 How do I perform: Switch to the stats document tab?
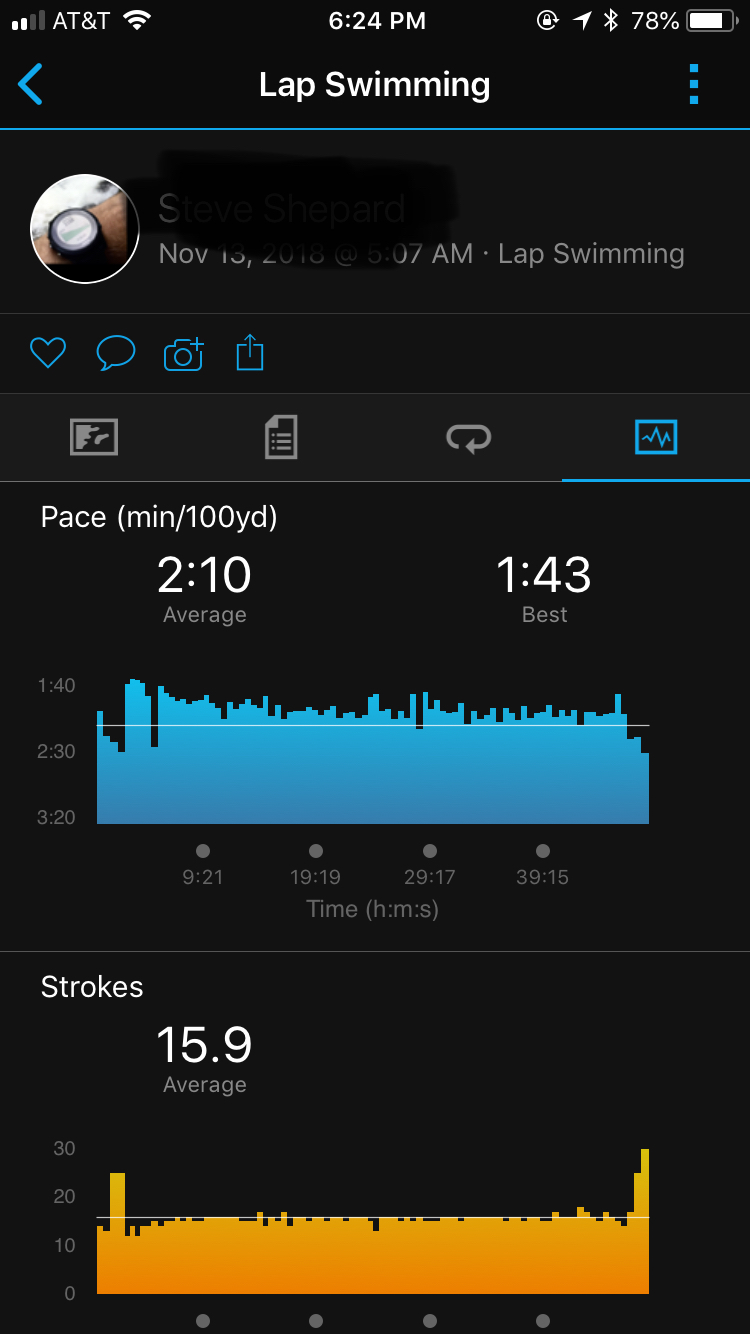point(281,438)
